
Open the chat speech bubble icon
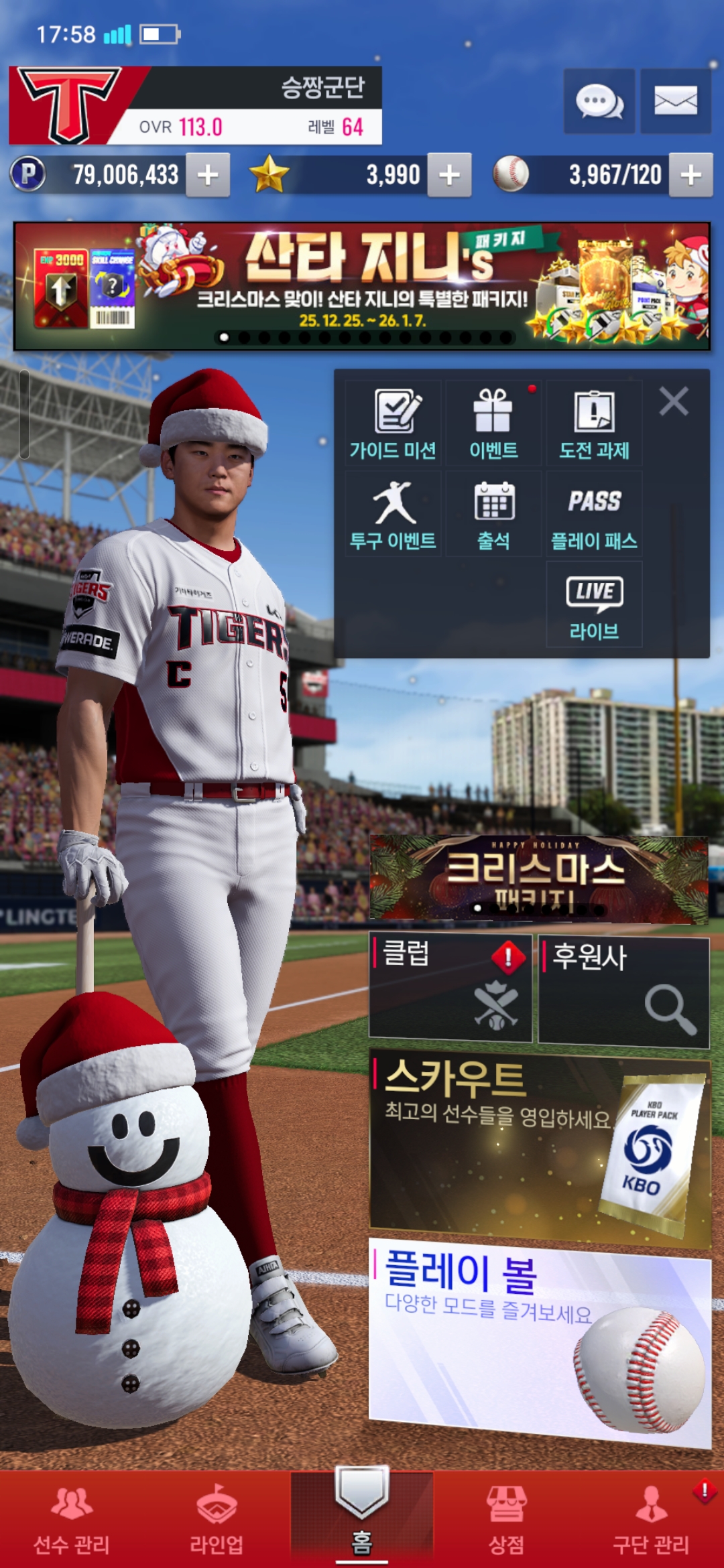tap(599, 102)
